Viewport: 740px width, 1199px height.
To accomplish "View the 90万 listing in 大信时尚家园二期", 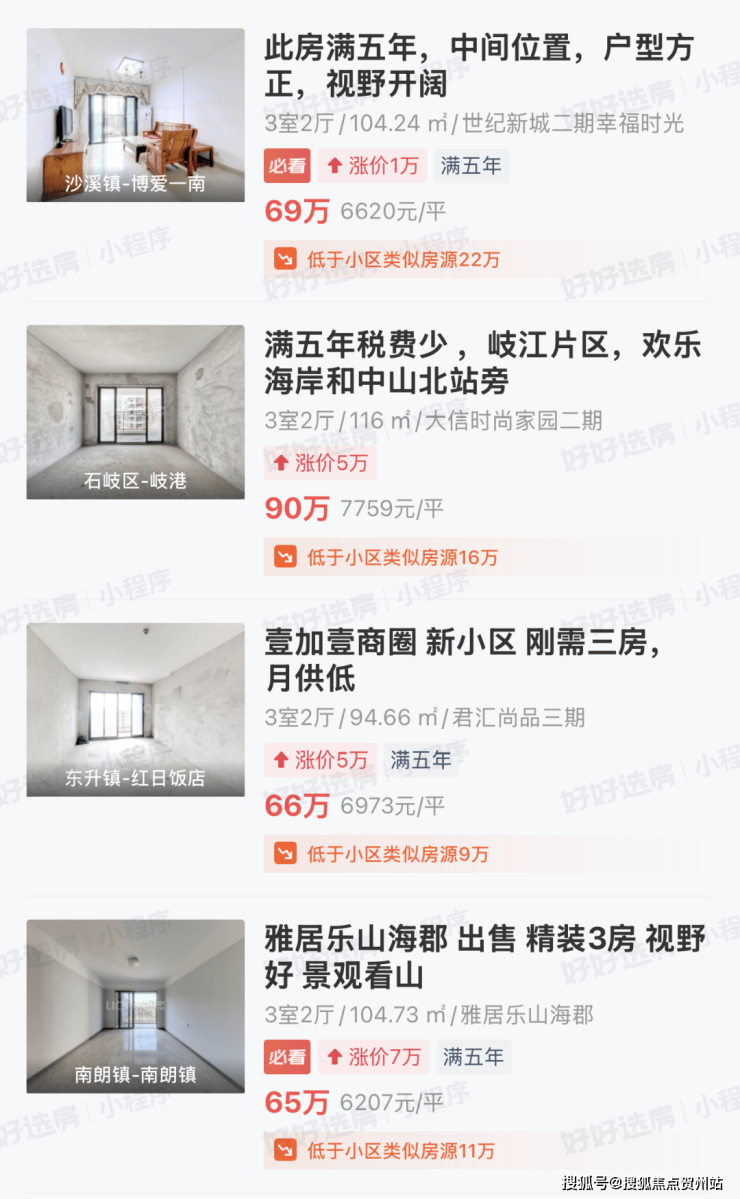I will 482,362.
